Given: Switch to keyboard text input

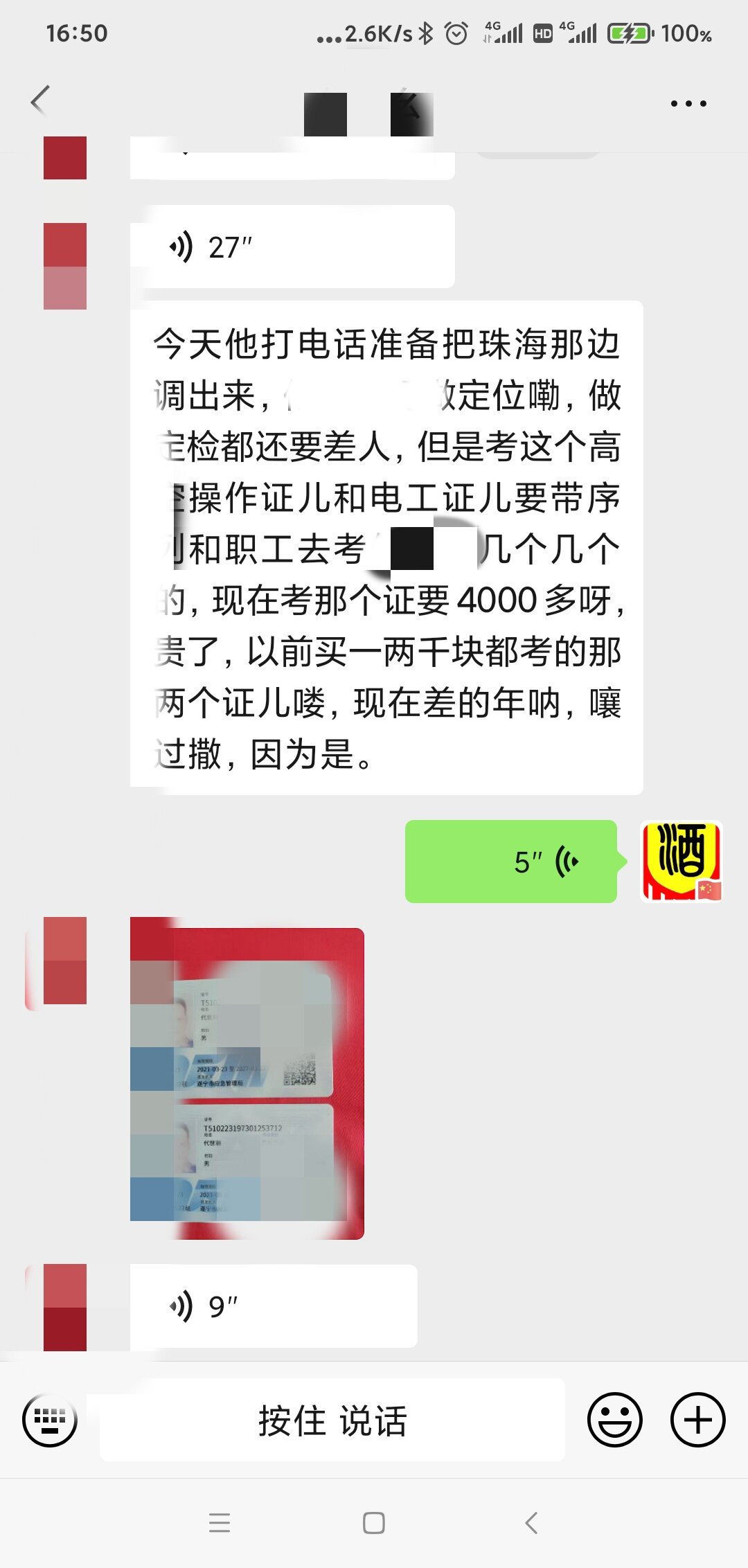Looking at the screenshot, I should [50, 1420].
